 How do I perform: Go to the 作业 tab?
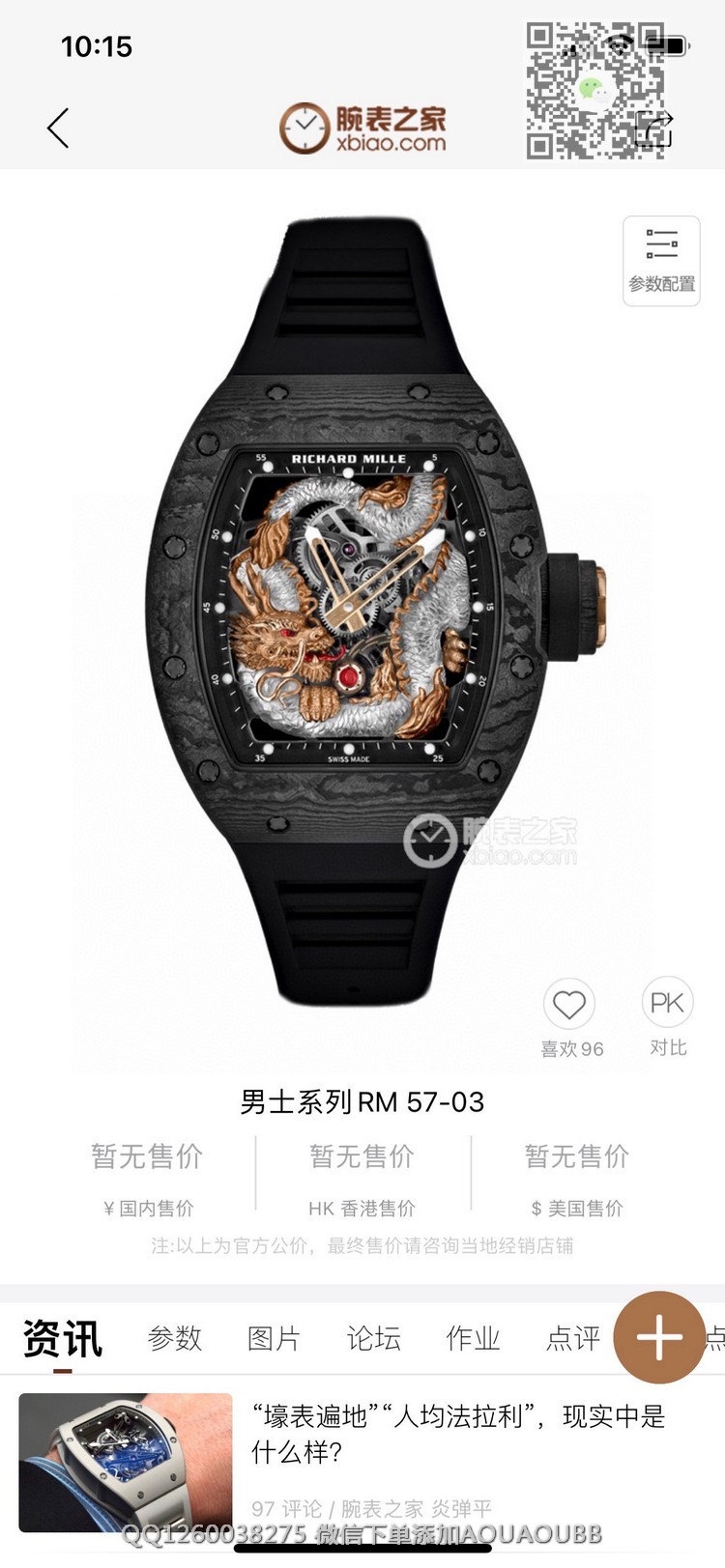click(474, 1339)
